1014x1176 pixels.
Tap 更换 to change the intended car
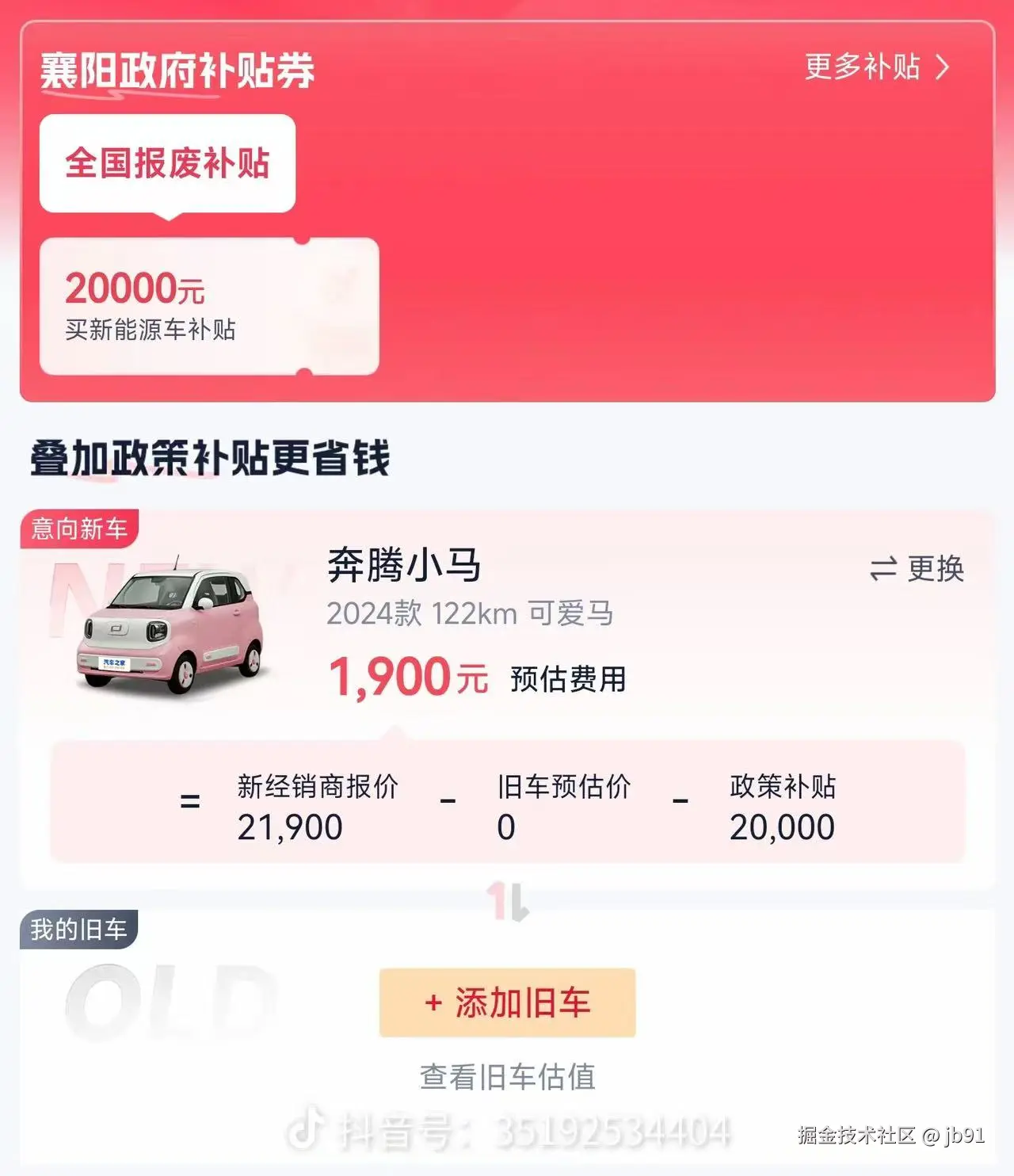tap(917, 568)
